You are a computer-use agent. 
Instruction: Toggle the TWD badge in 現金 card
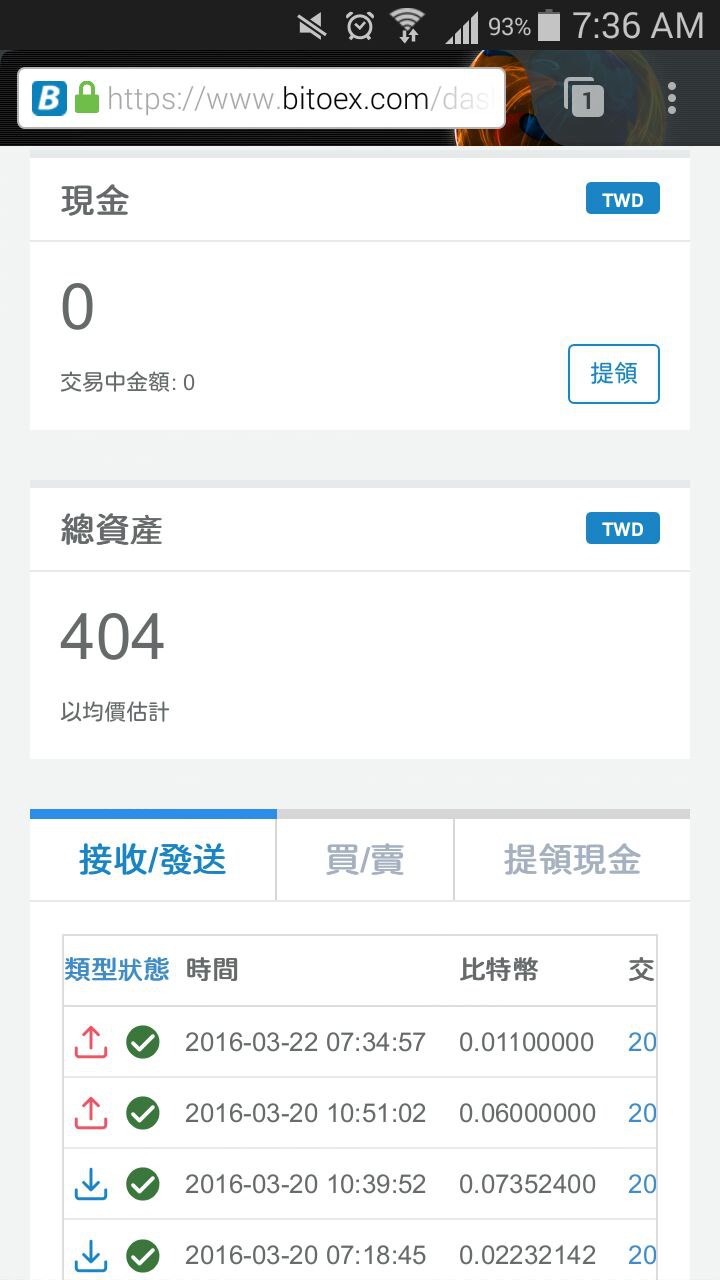point(622,200)
